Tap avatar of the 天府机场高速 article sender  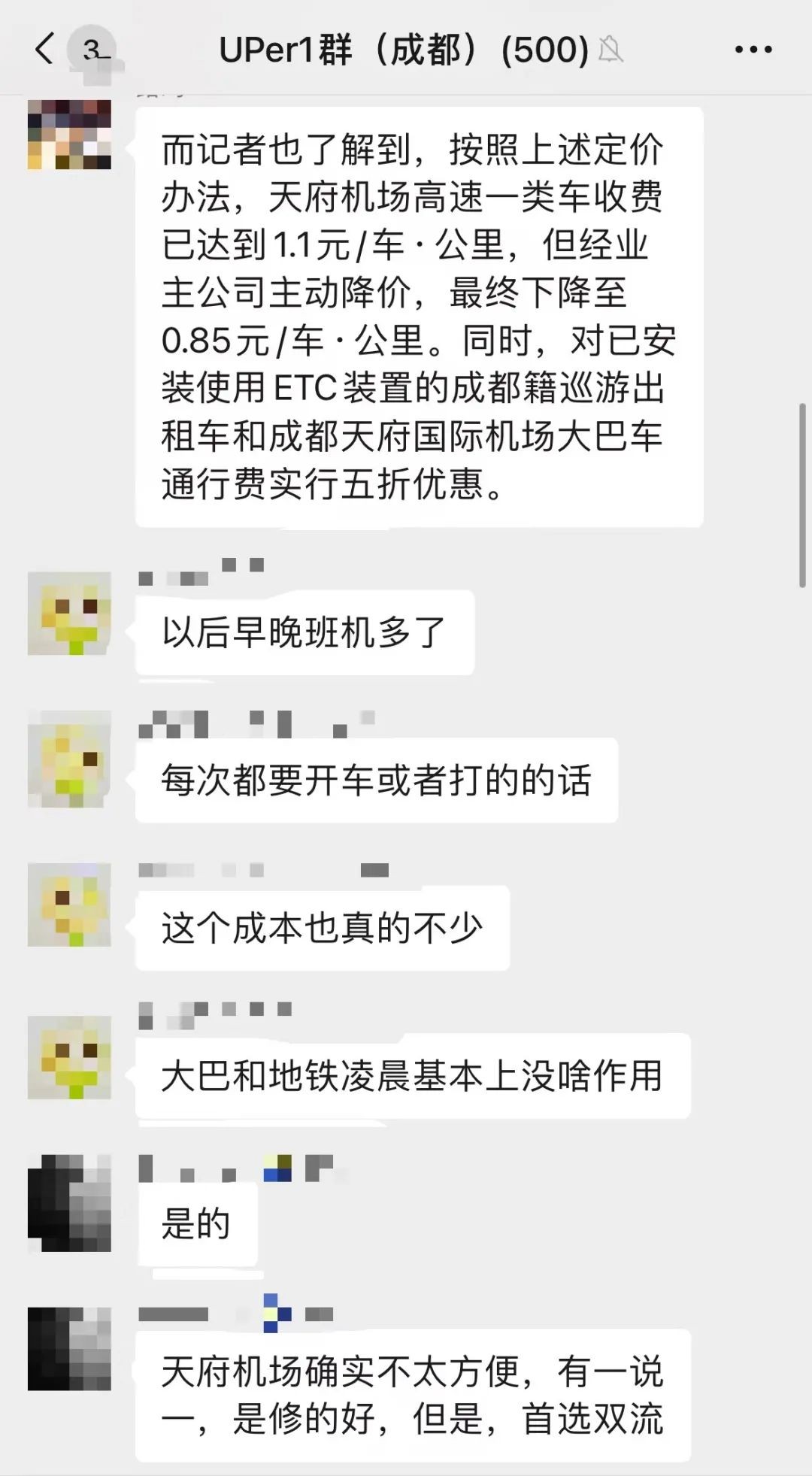(x=69, y=134)
